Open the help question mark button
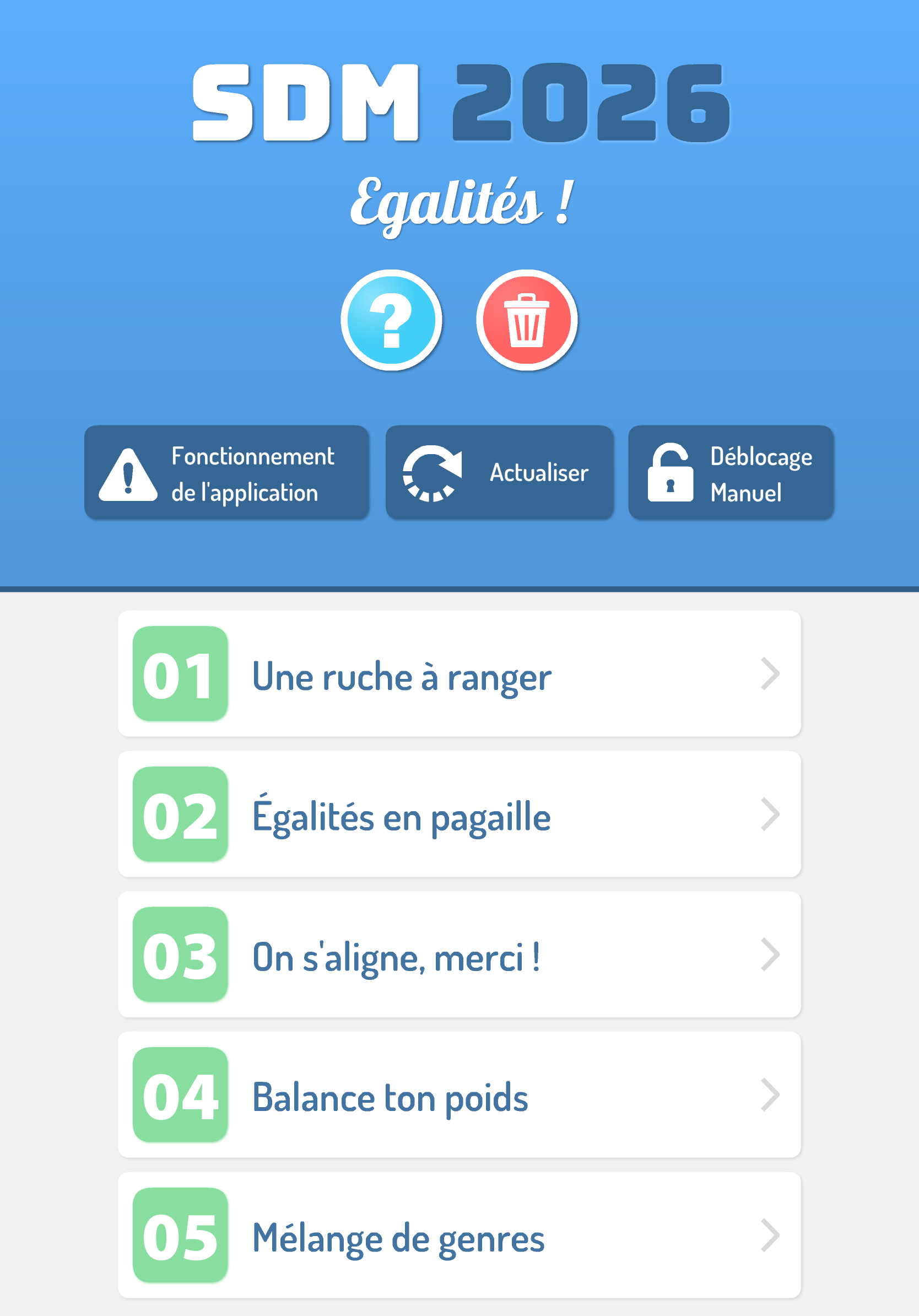 391,320
